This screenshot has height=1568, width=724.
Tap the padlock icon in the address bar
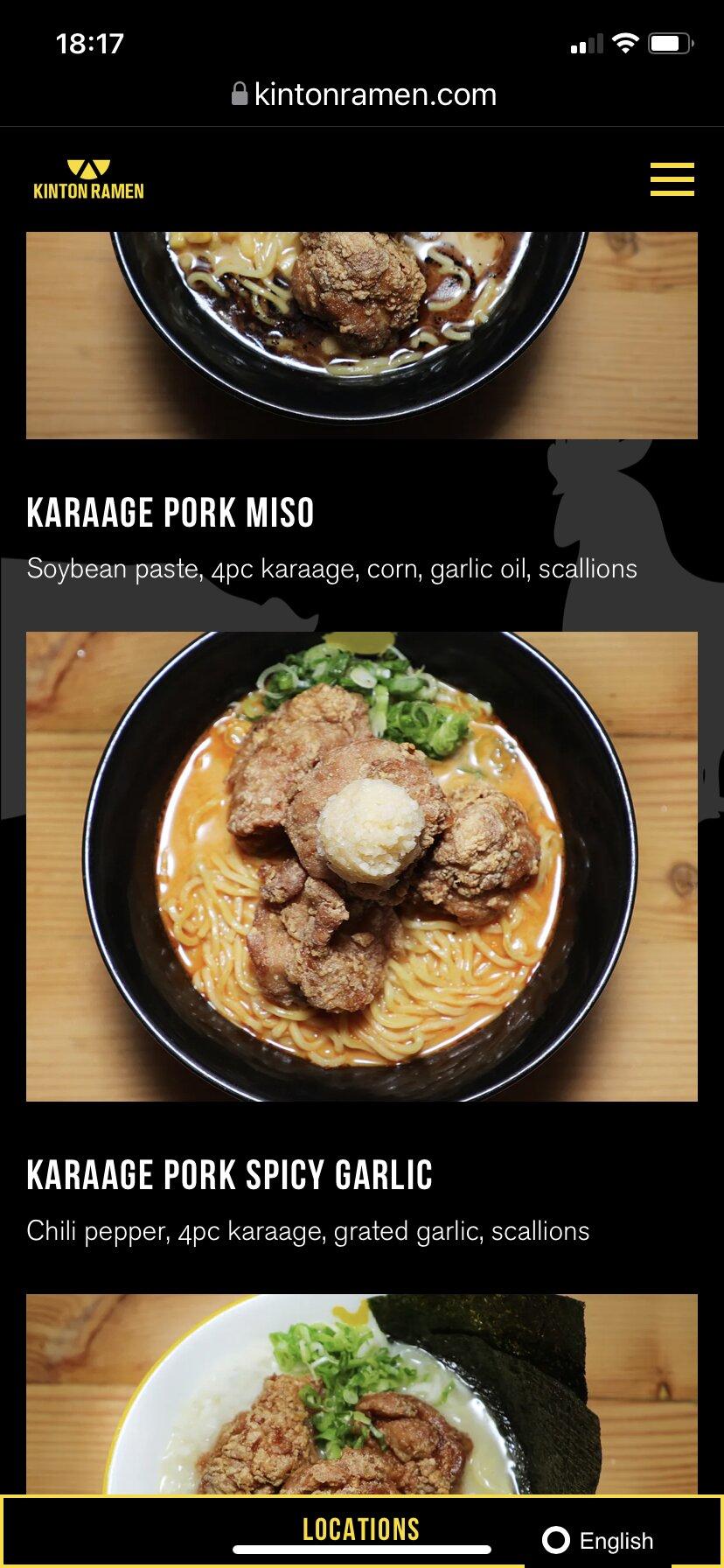[237, 93]
